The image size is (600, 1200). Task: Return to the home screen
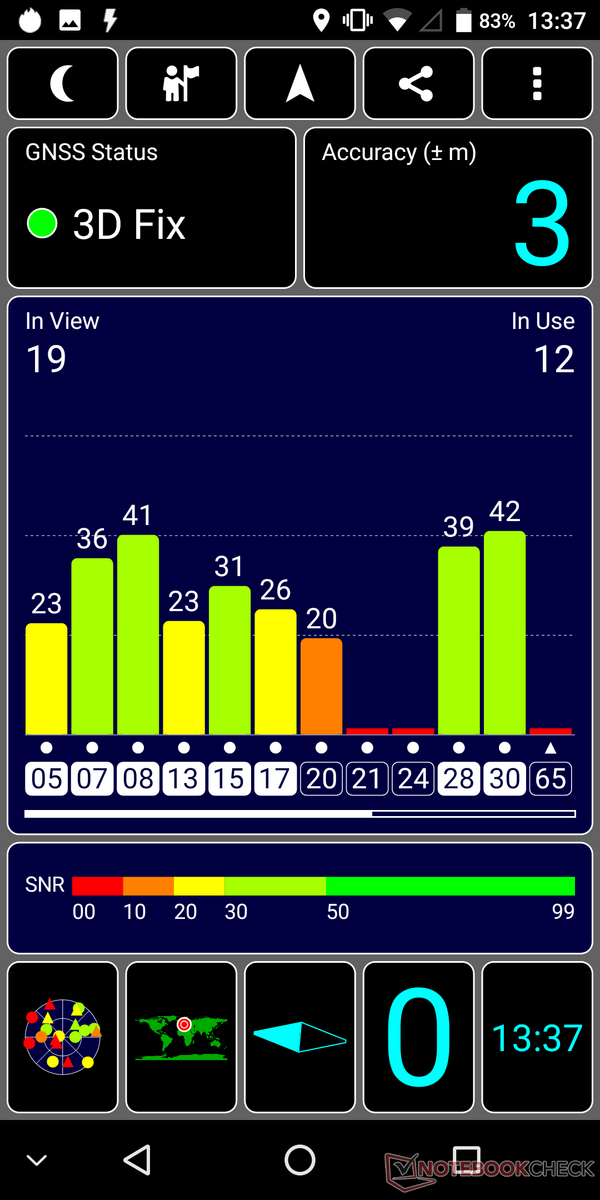[x=300, y=1160]
